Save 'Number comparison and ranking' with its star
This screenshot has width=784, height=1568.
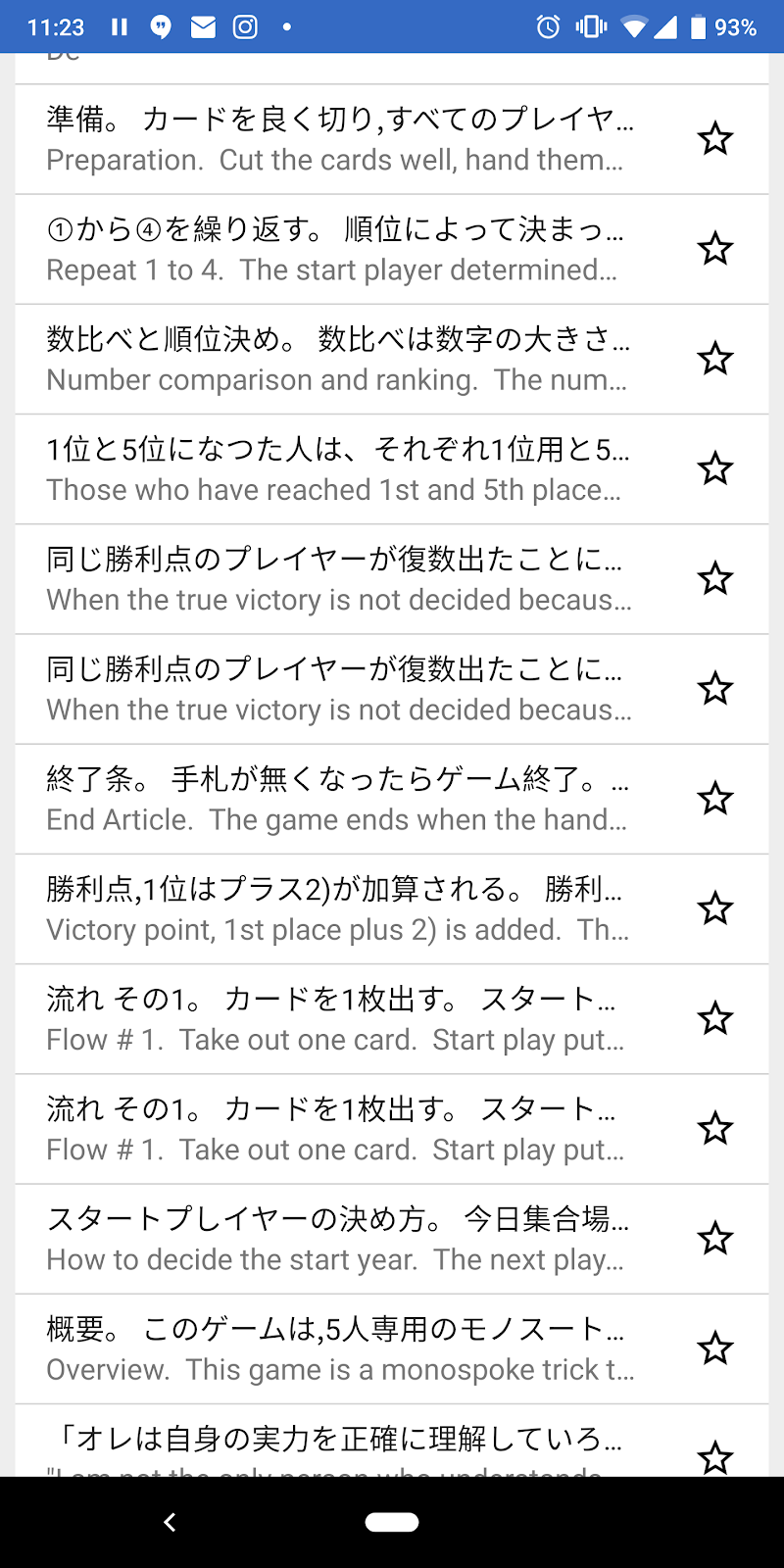(x=715, y=359)
